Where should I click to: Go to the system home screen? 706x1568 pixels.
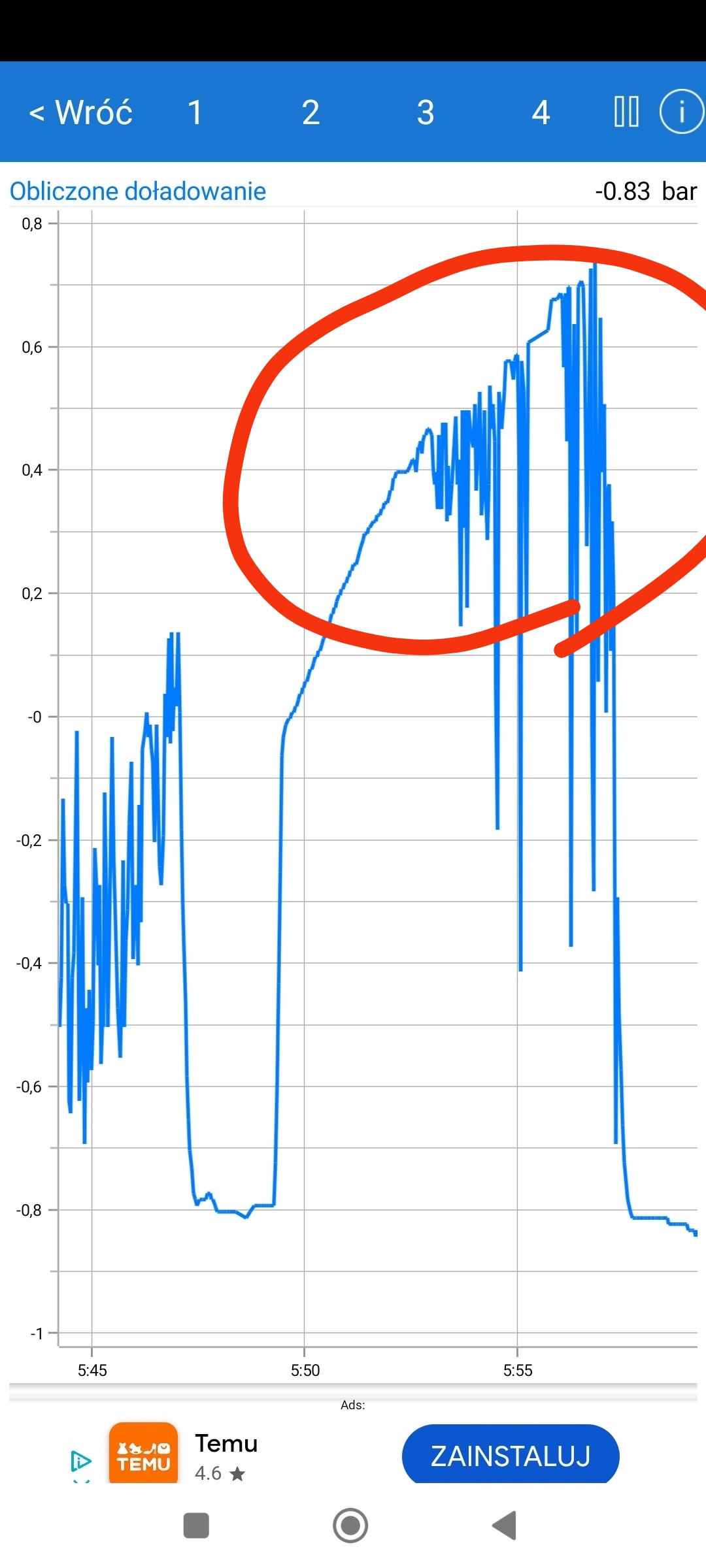point(350,1526)
